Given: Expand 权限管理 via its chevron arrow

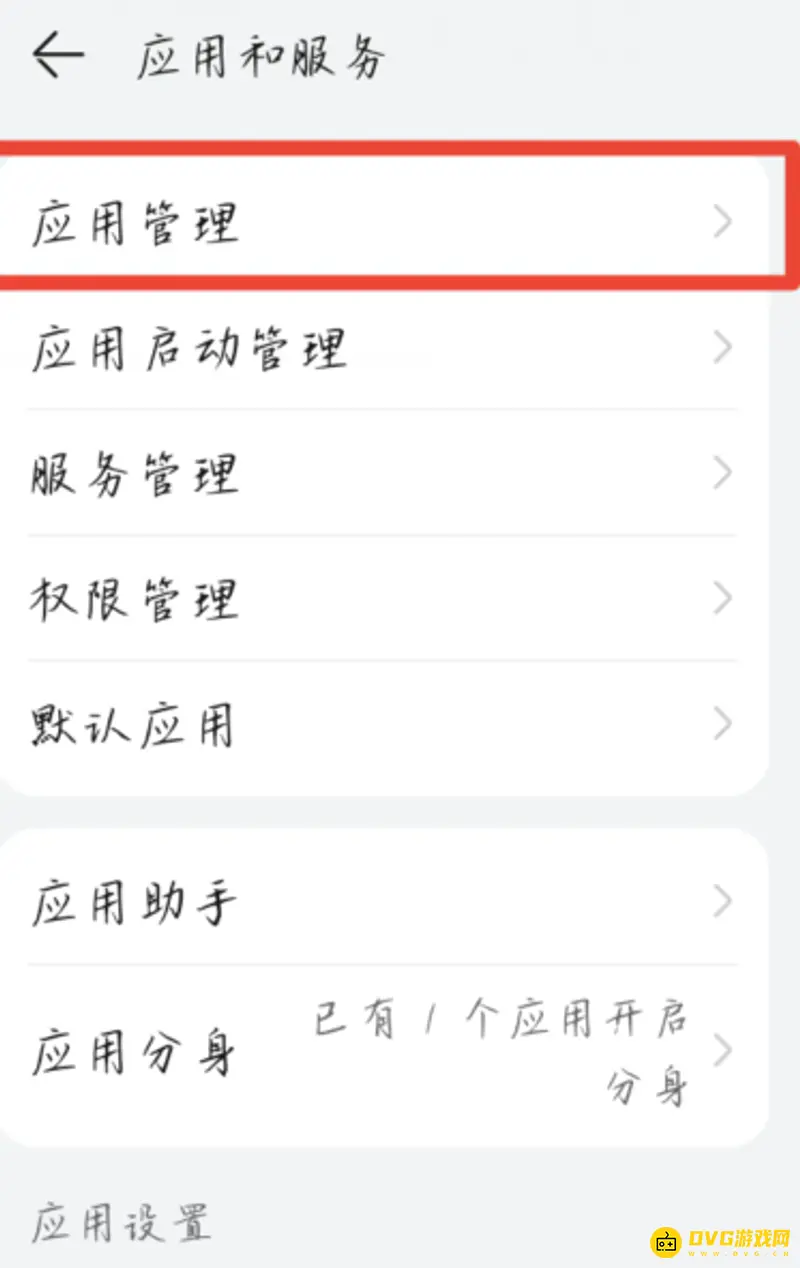Looking at the screenshot, I should pos(723,597).
